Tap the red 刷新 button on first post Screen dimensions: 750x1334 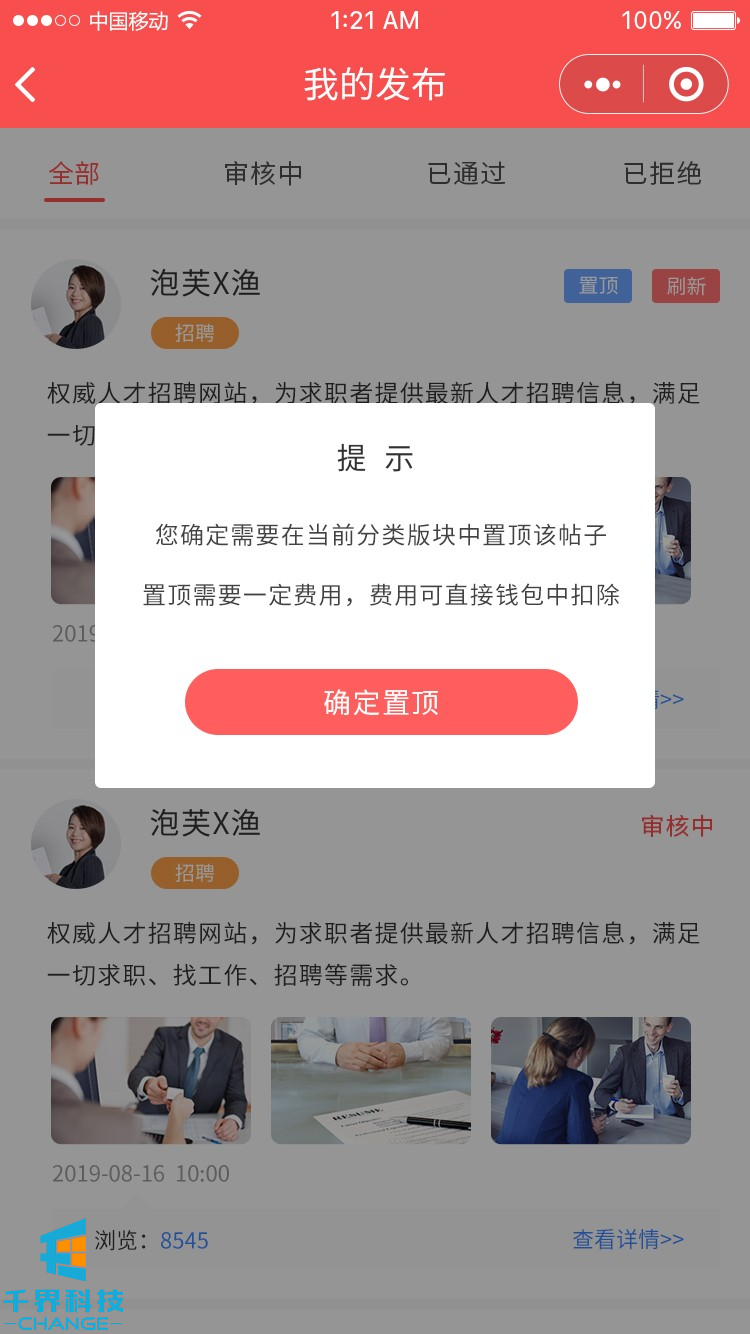(x=686, y=286)
